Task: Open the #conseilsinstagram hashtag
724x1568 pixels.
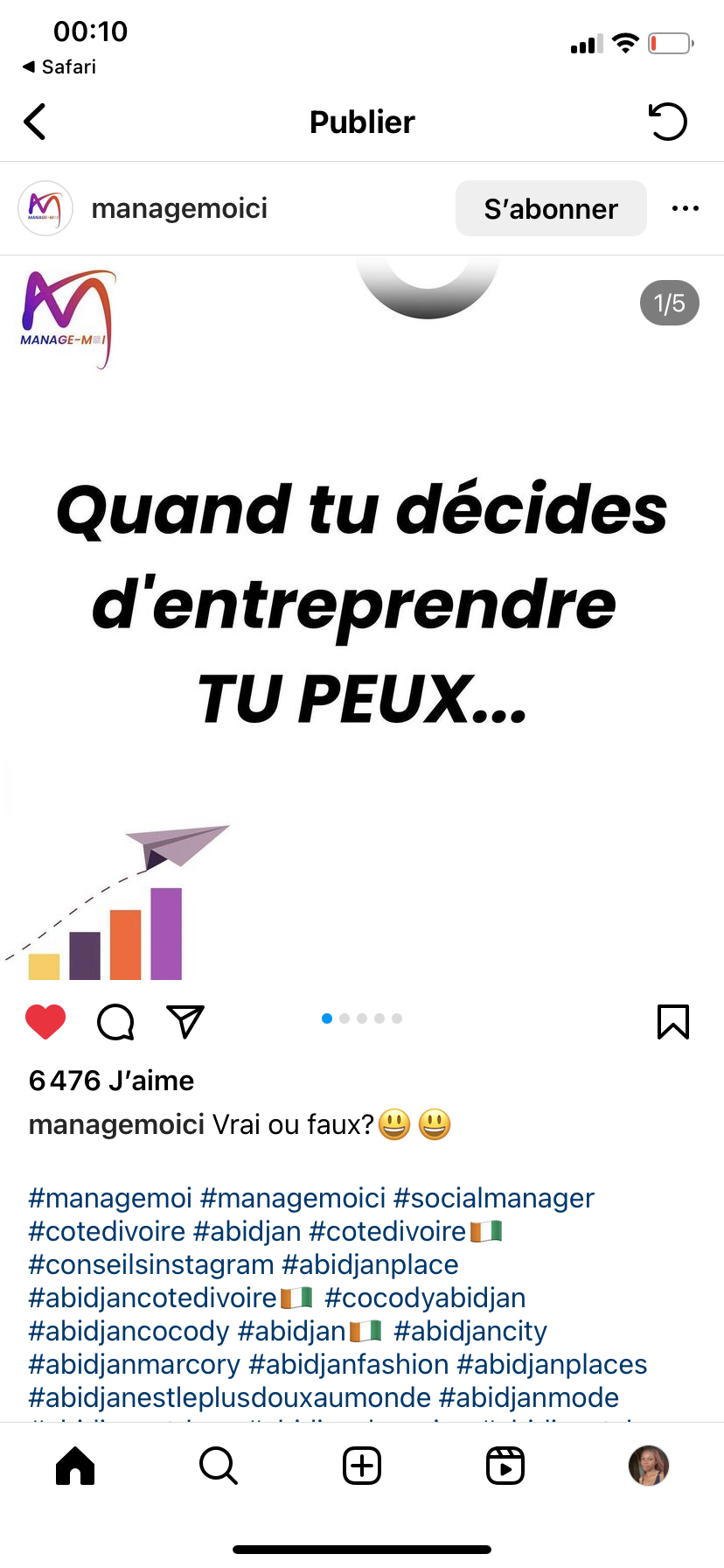Action: [151, 1264]
